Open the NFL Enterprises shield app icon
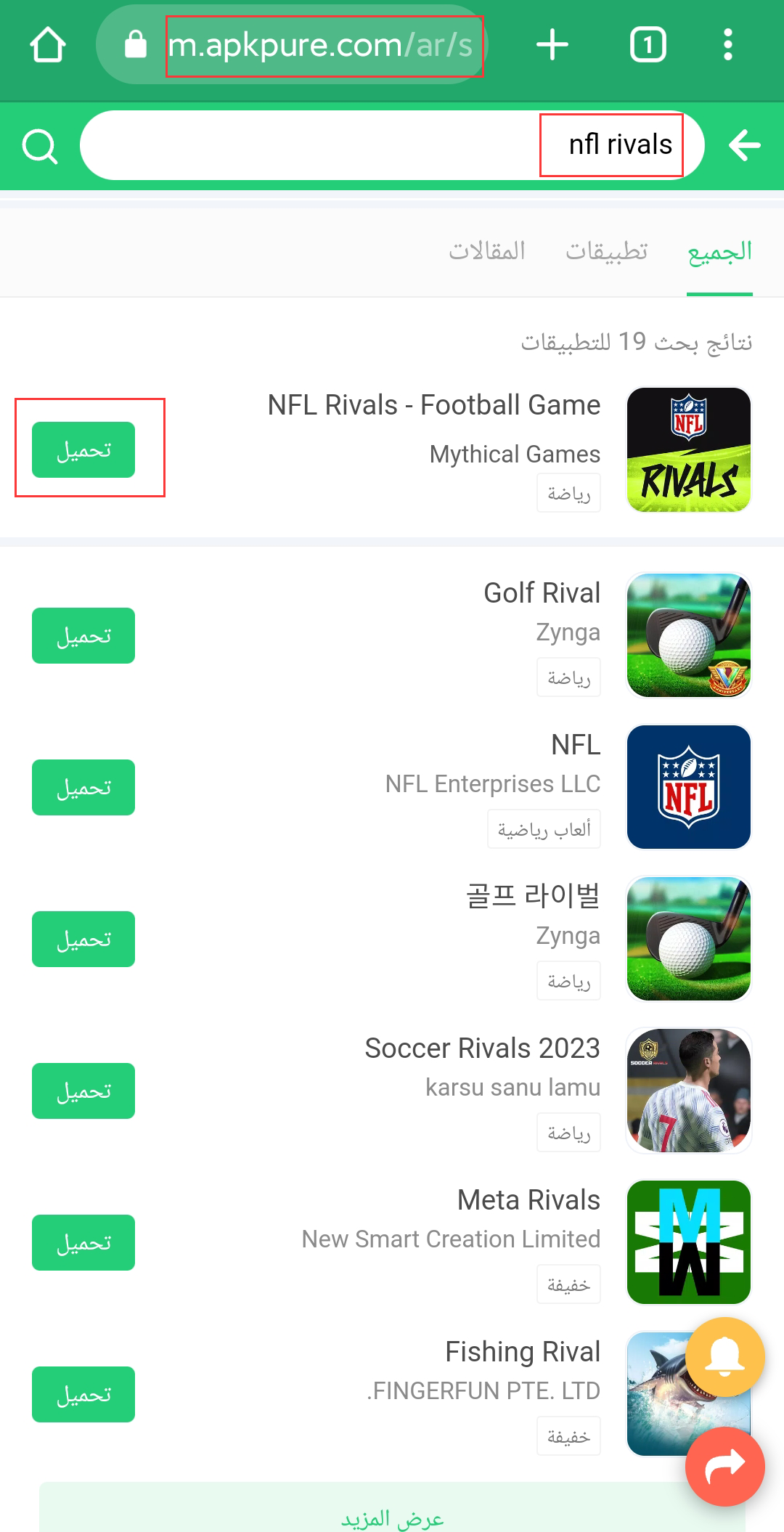Screen dimensions: 784x1532 (x=688, y=786)
